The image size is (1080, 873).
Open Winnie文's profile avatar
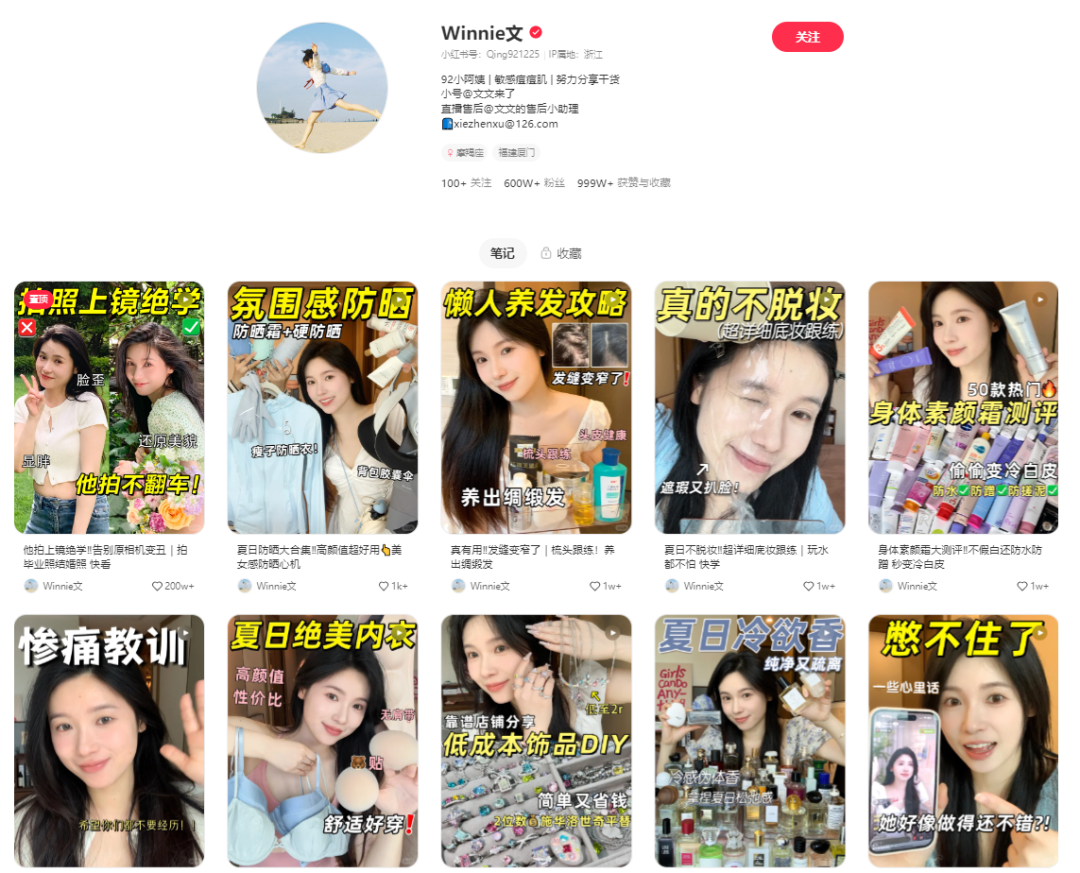click(x=321, y=87)
